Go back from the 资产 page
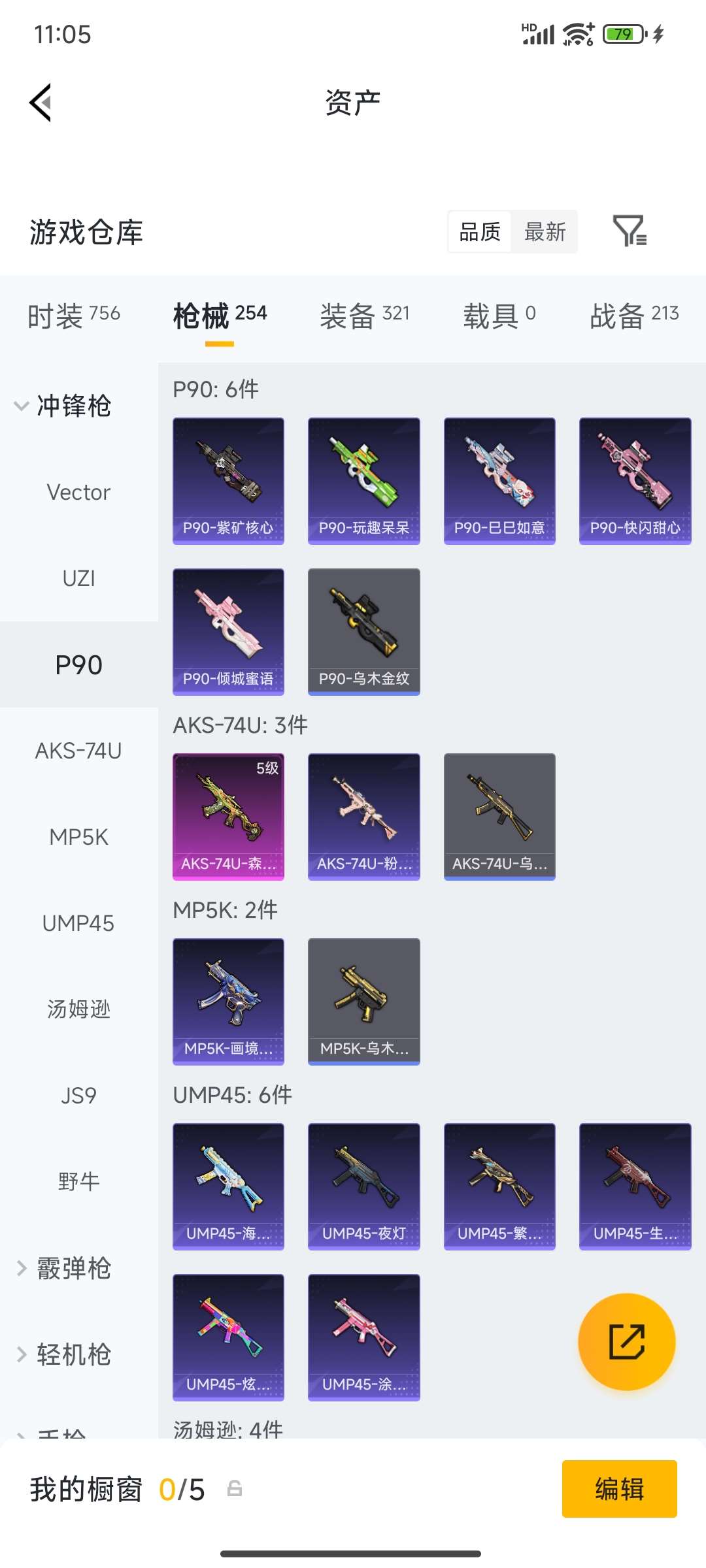The image size is (706, 1568). pyautogui.click(x=41, y=103)
